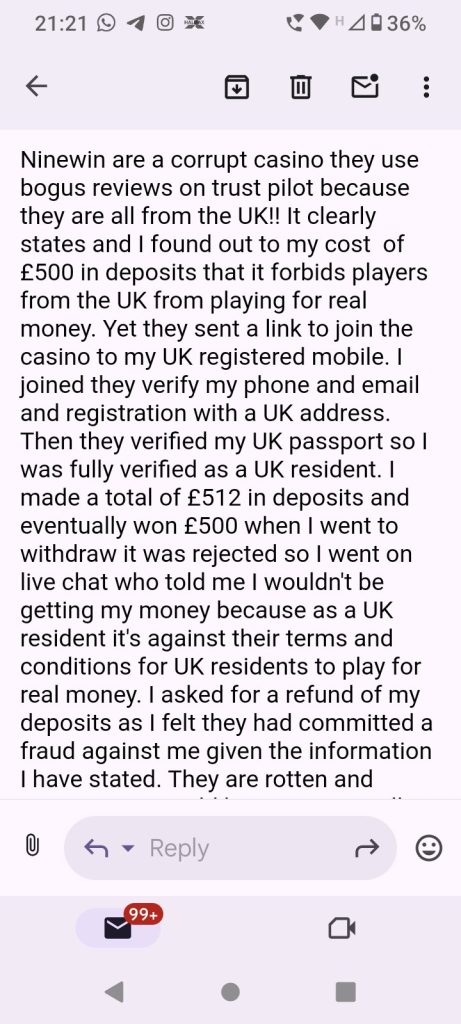This screenshot has width=461, height=1024.
Task: Open recent apps from navigation bar
Action: coord(345,992)
